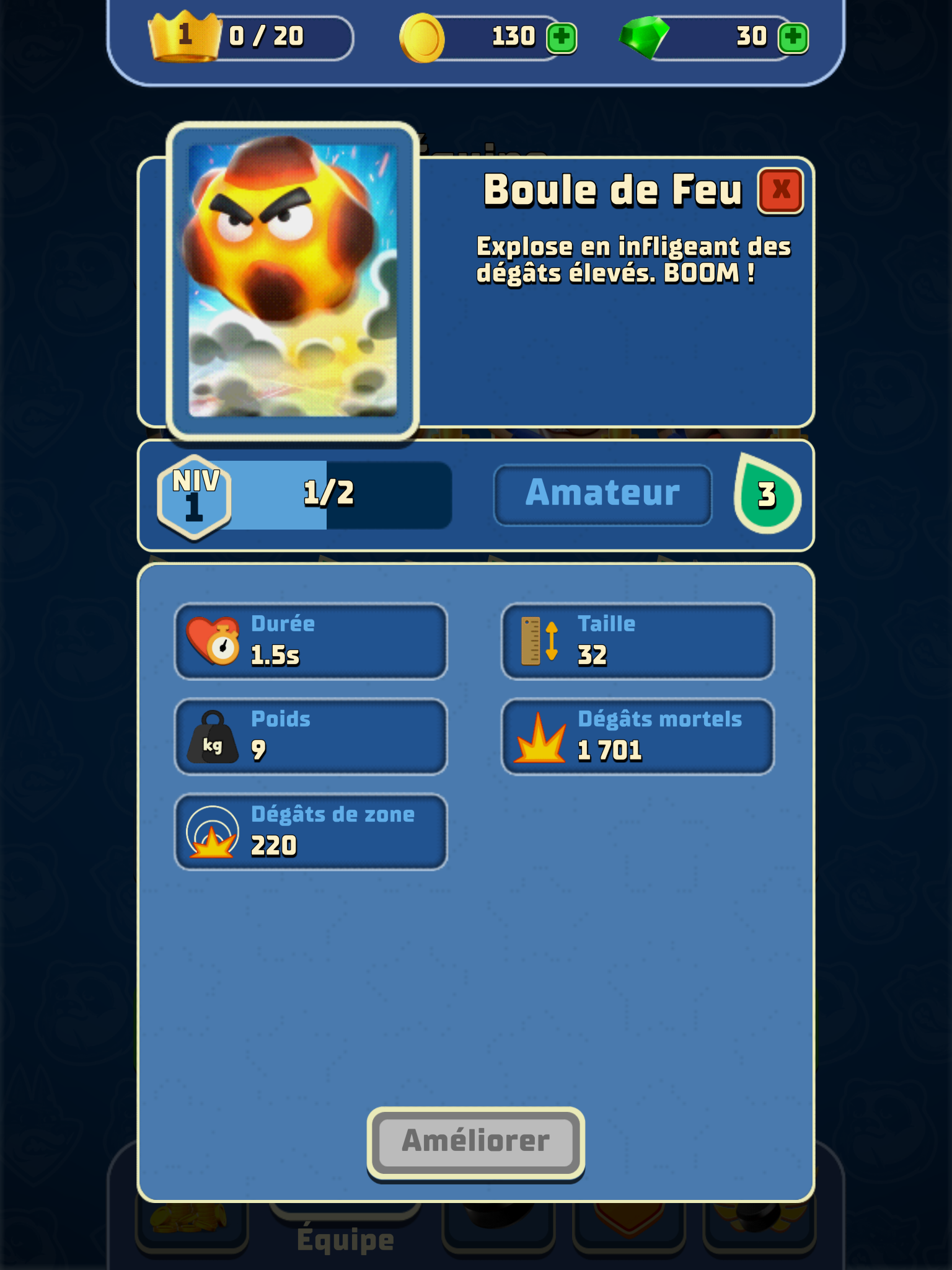Image resolution: width=952 pixels, height=1270 pixels.
Task: Add more gems with the green plus
Action: pyautogui.click(x=793, y=38)
